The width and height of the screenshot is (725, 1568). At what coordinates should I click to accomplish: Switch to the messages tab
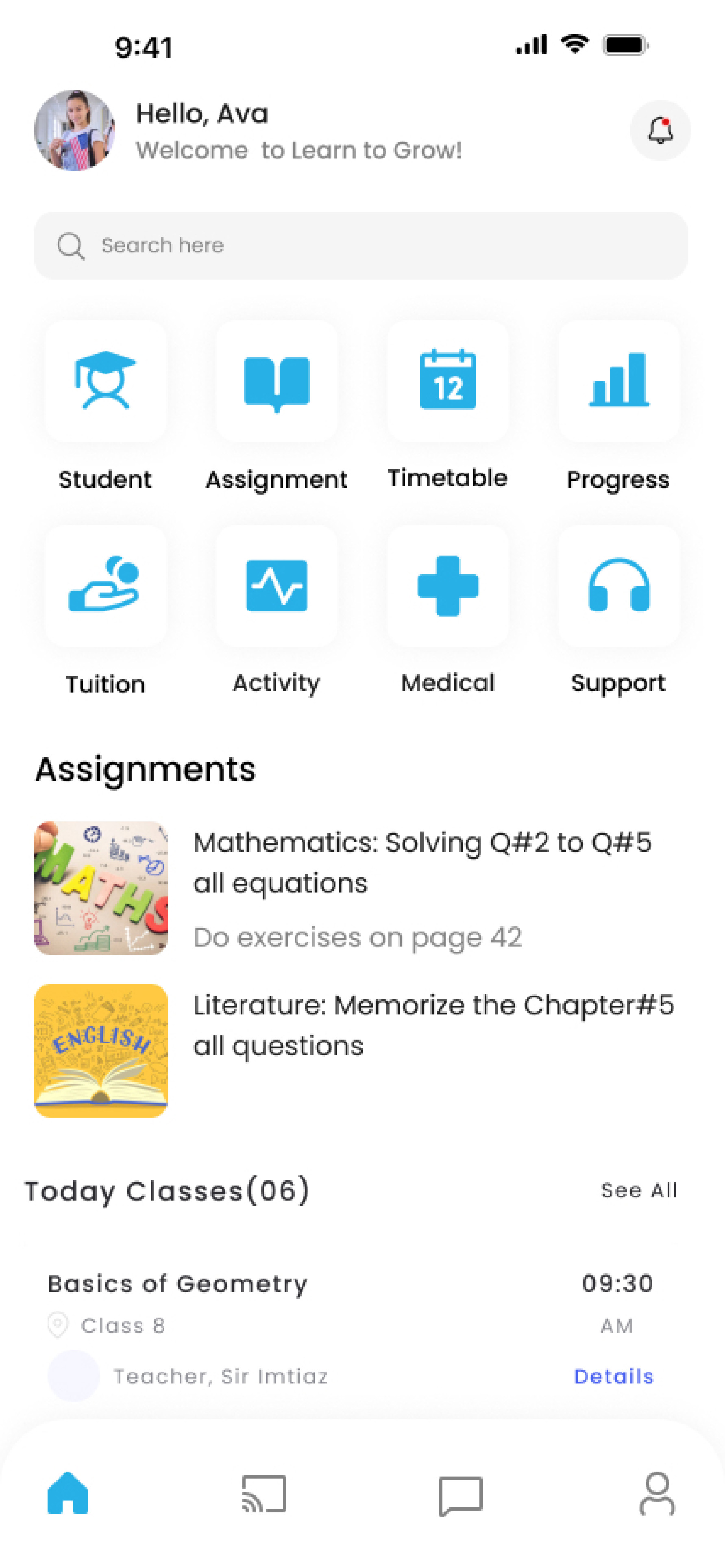pos(461,1495)
